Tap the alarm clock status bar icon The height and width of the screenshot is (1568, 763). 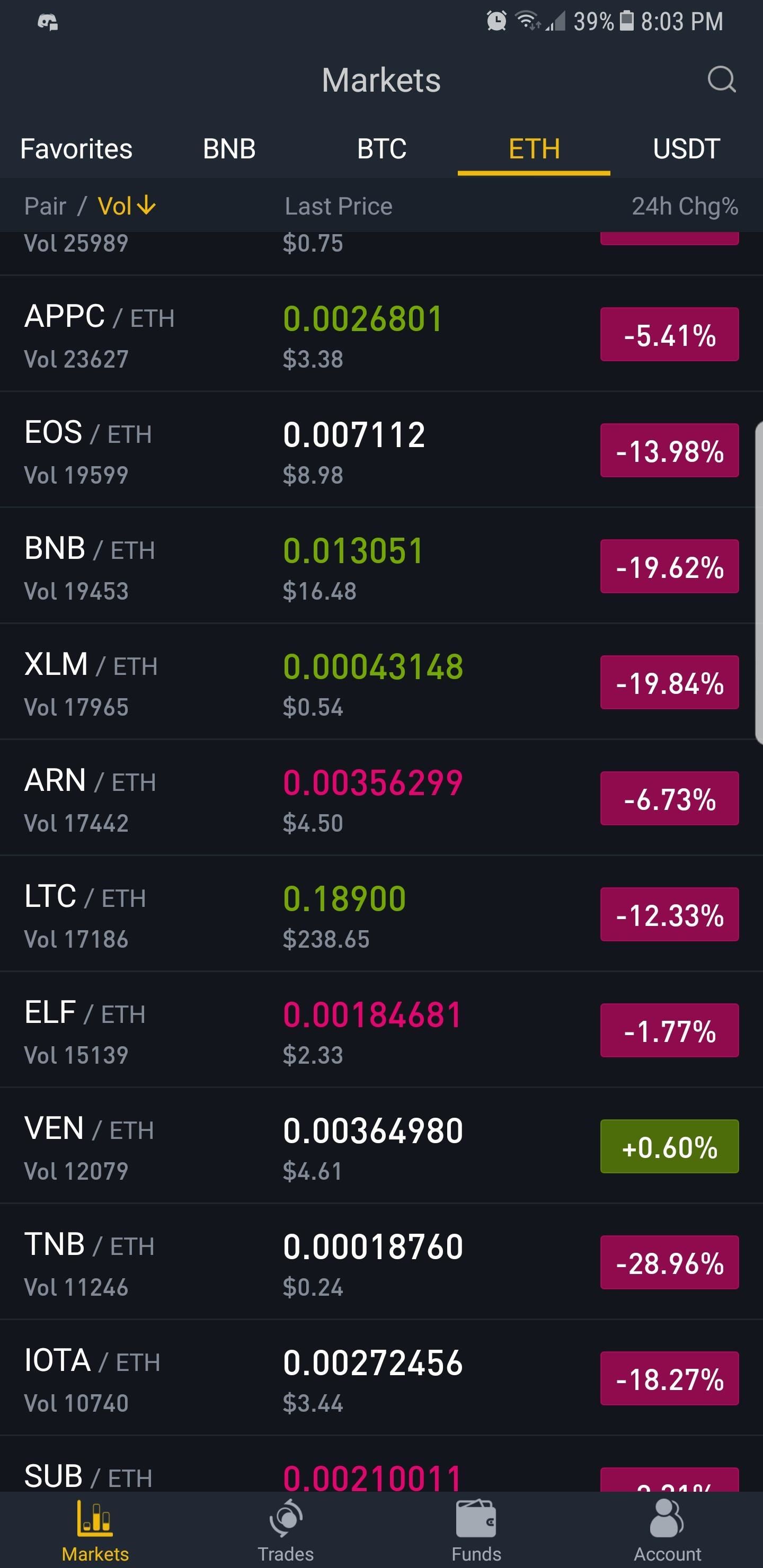(496, 22)
